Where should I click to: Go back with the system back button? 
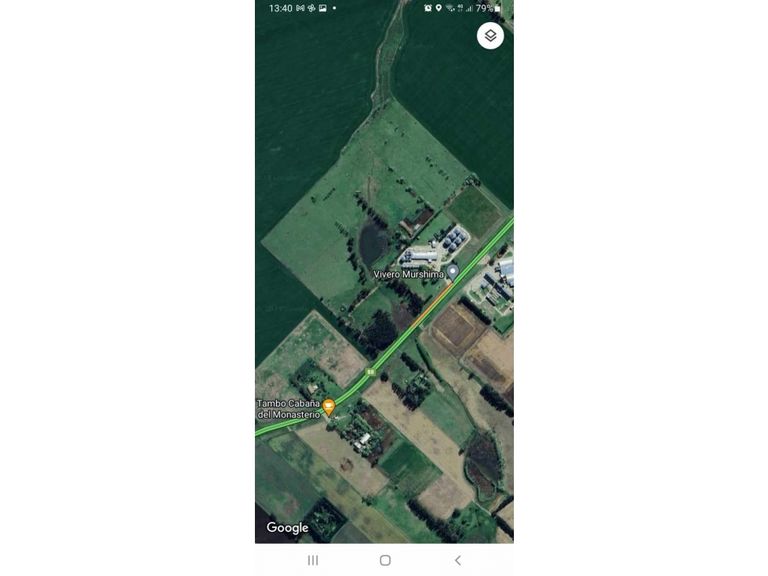coord(457,560)
